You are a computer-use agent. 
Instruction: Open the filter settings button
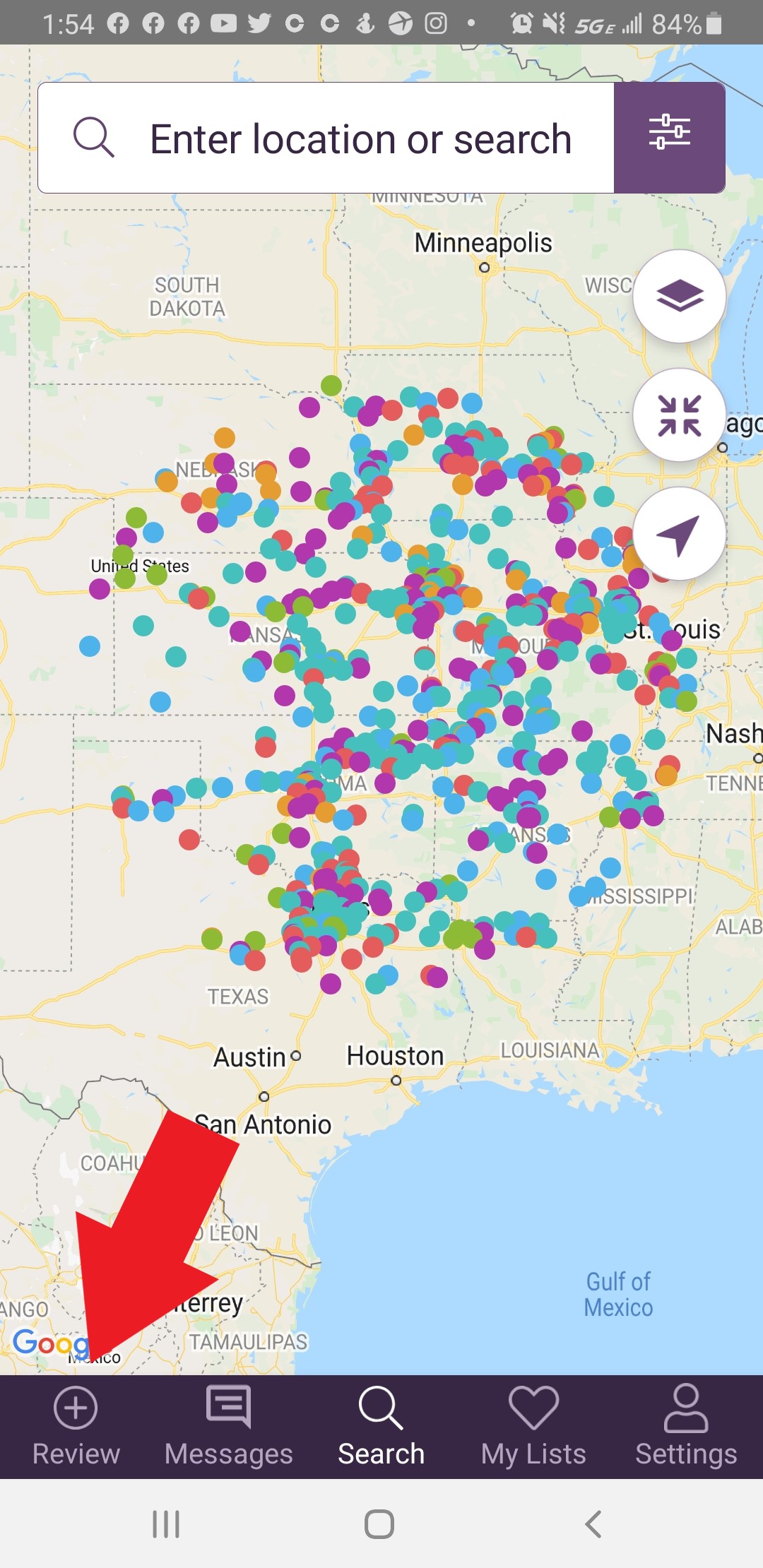click(669, 137)
